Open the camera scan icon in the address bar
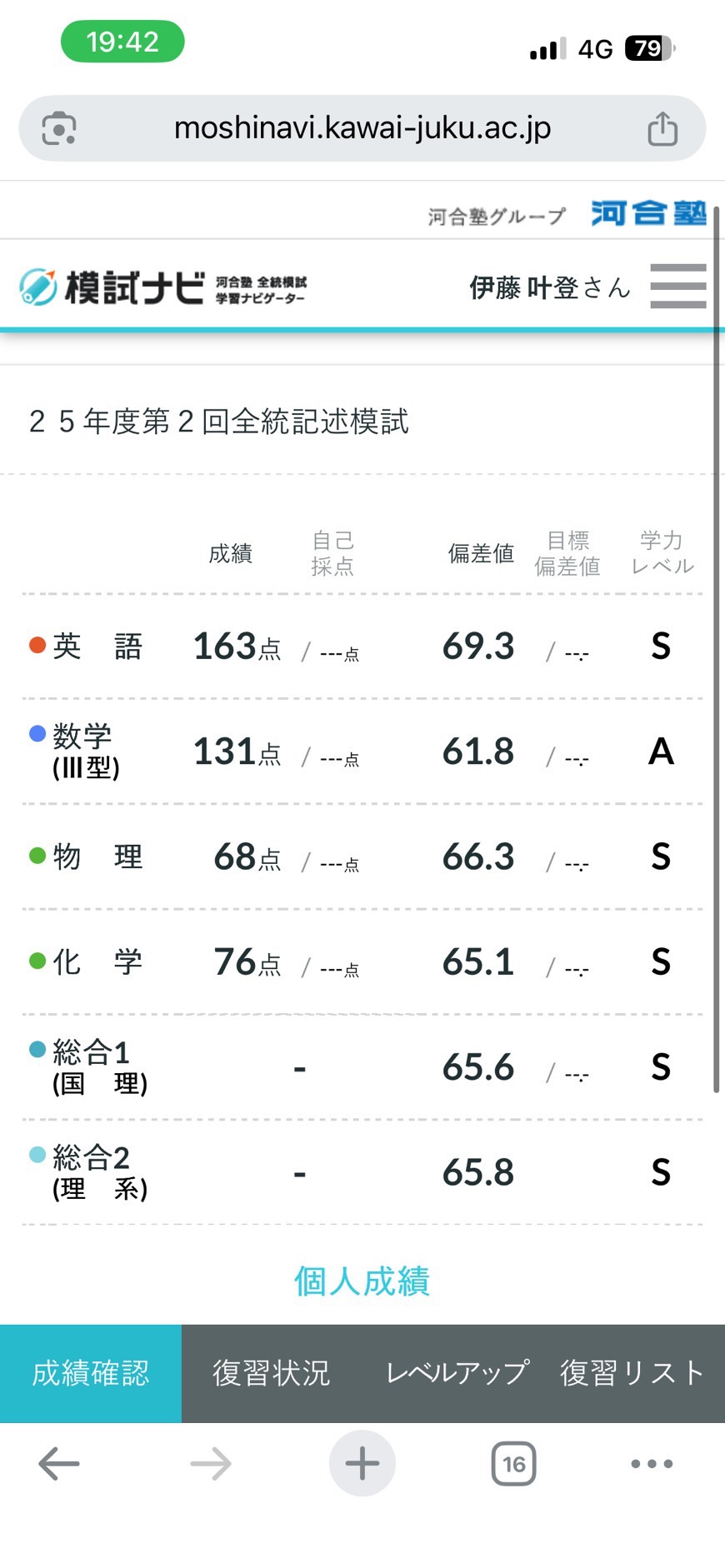725x1568 pixels. (59, 128)
